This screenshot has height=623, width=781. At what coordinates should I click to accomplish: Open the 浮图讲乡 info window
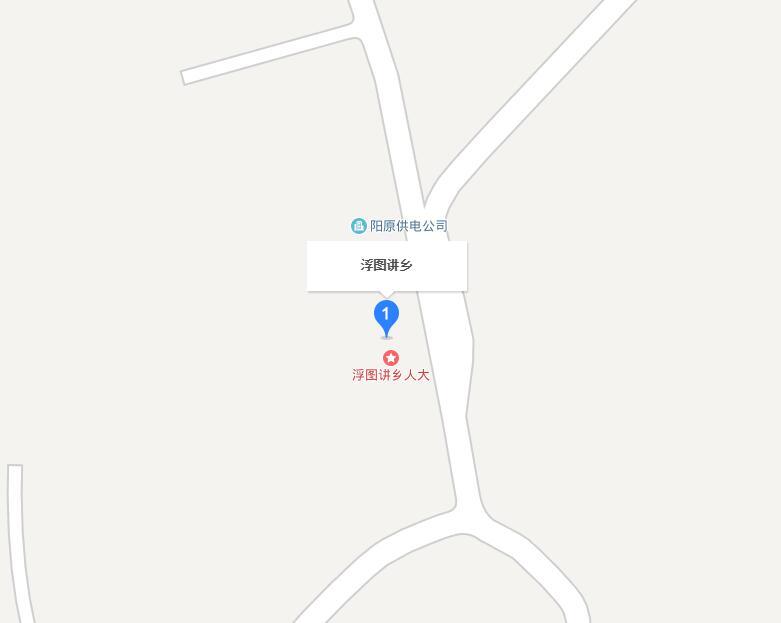[387, 266]
